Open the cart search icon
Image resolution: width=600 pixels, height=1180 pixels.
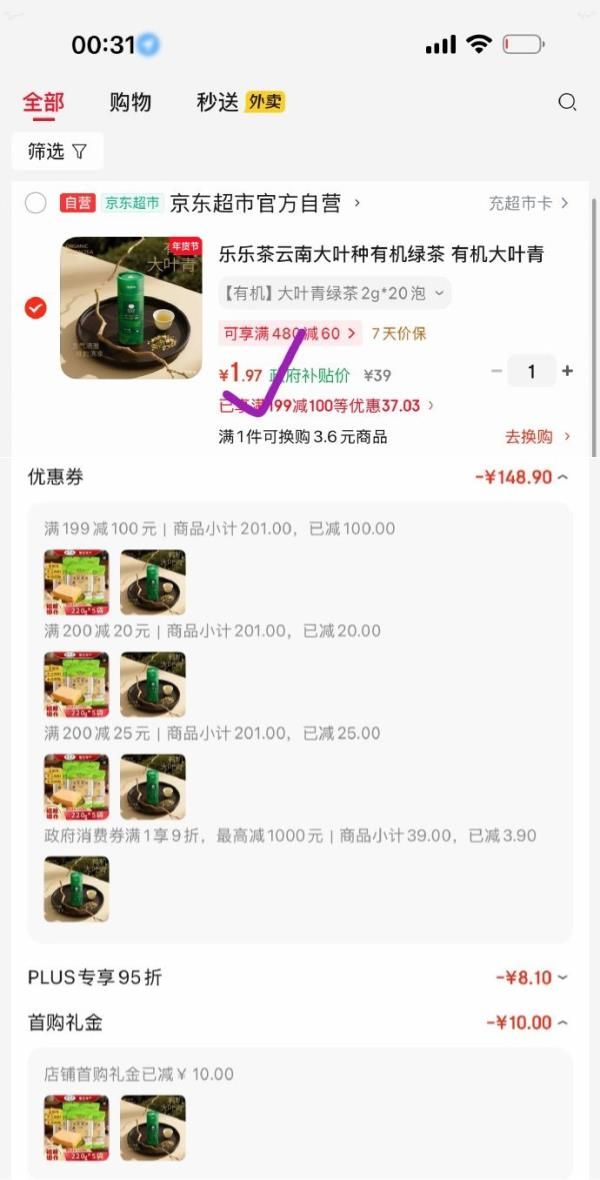(x=567, y=102)
